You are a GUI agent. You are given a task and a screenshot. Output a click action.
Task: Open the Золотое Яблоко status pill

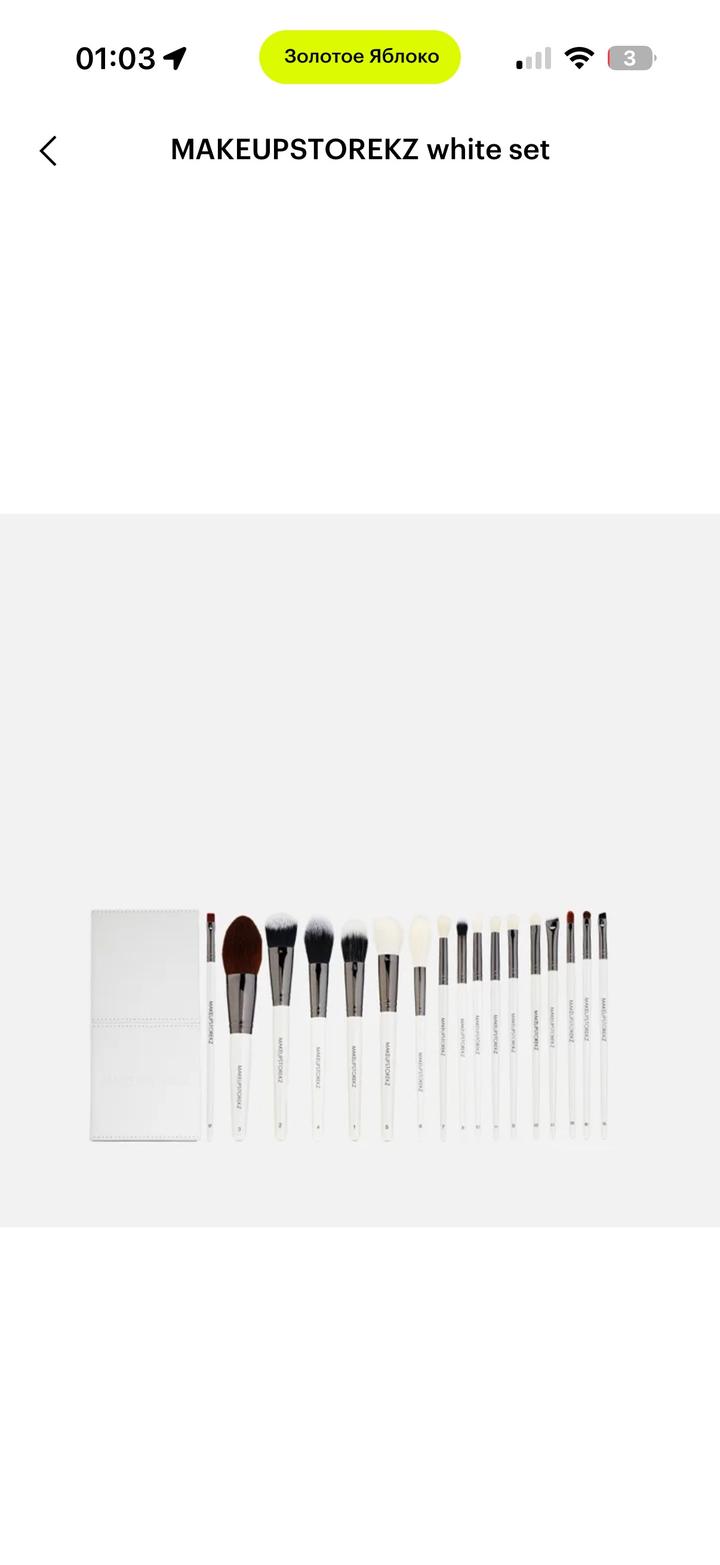coord(359,56)
